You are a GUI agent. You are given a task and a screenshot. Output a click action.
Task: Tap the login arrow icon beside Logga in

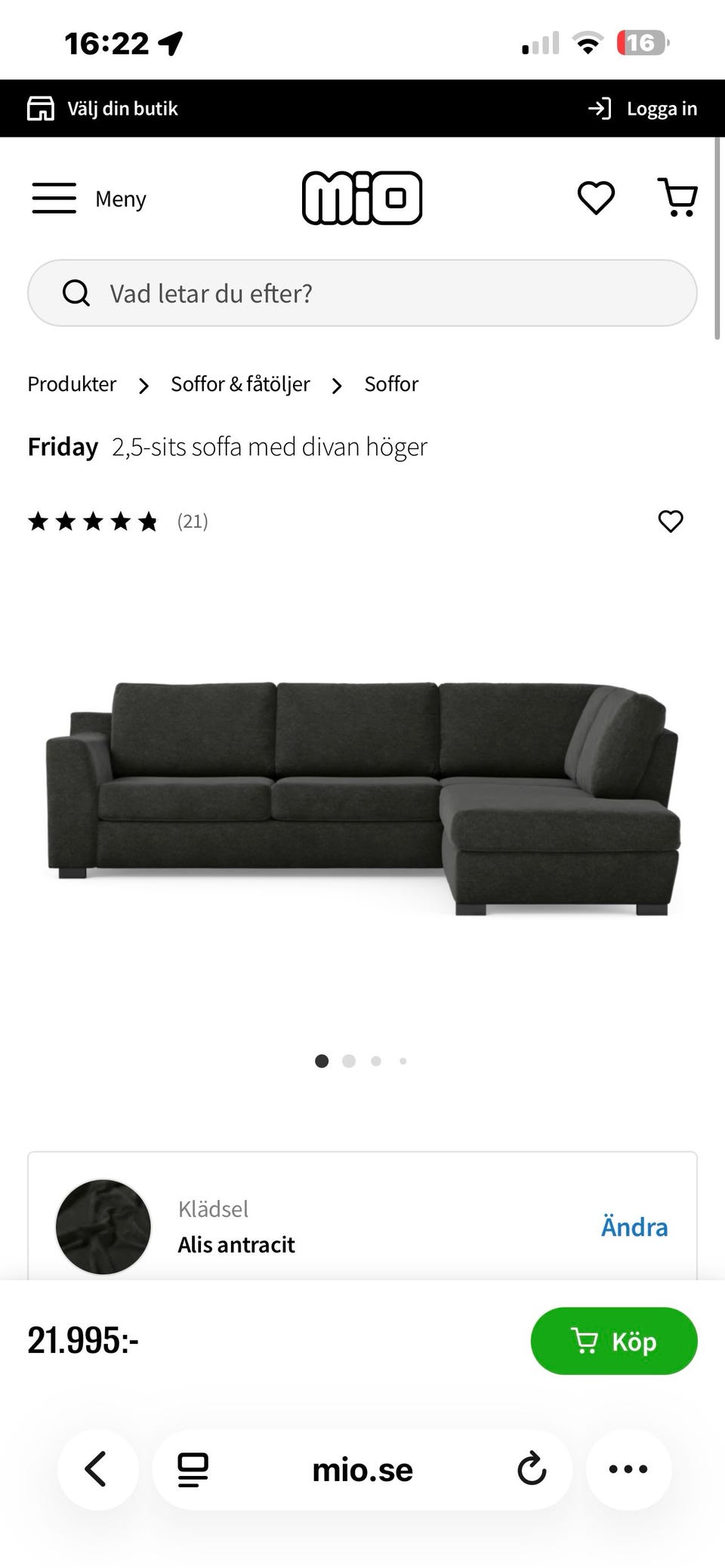tap(599, 108)
